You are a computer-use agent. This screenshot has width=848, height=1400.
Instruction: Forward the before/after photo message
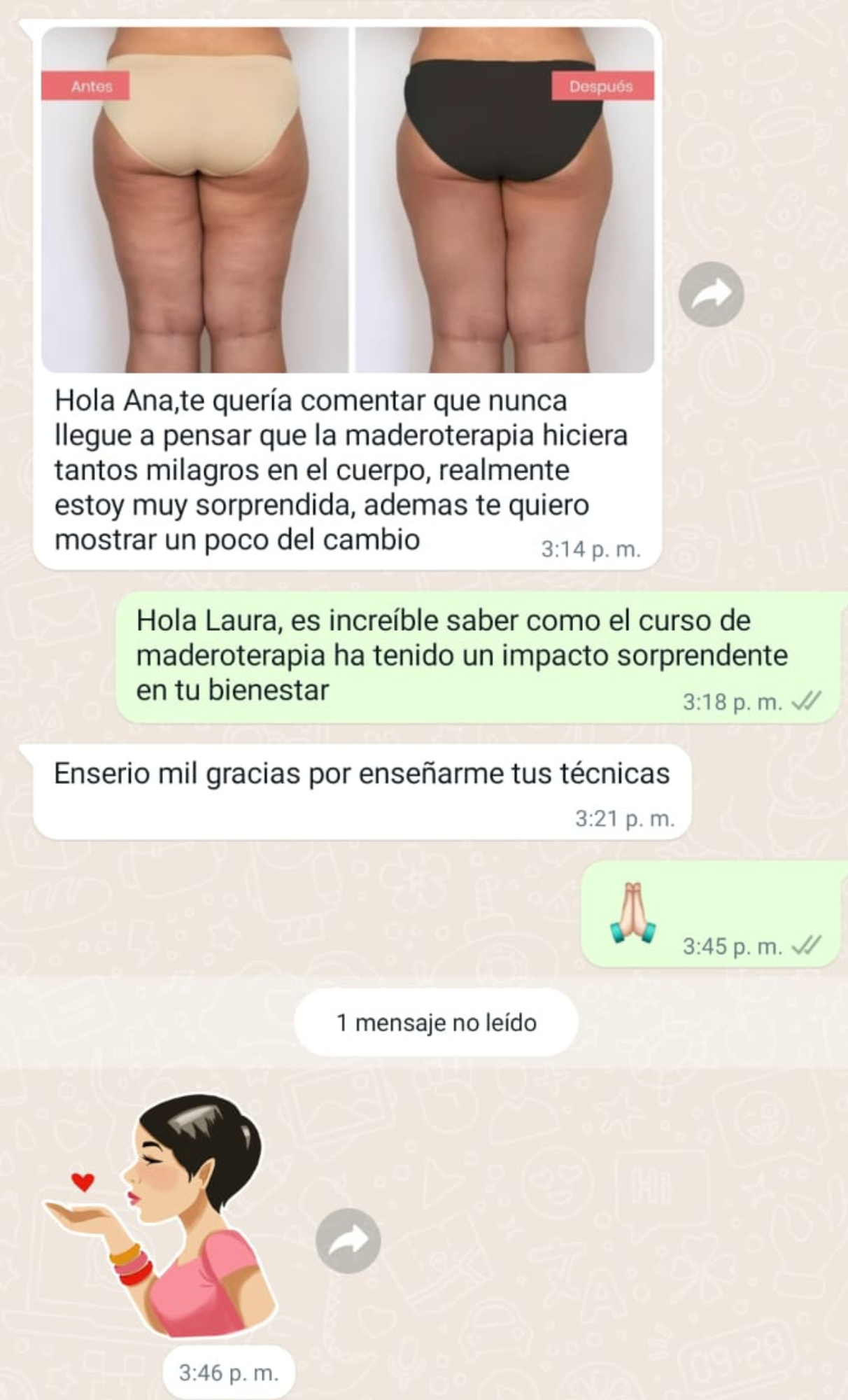[x=711, y=294]
